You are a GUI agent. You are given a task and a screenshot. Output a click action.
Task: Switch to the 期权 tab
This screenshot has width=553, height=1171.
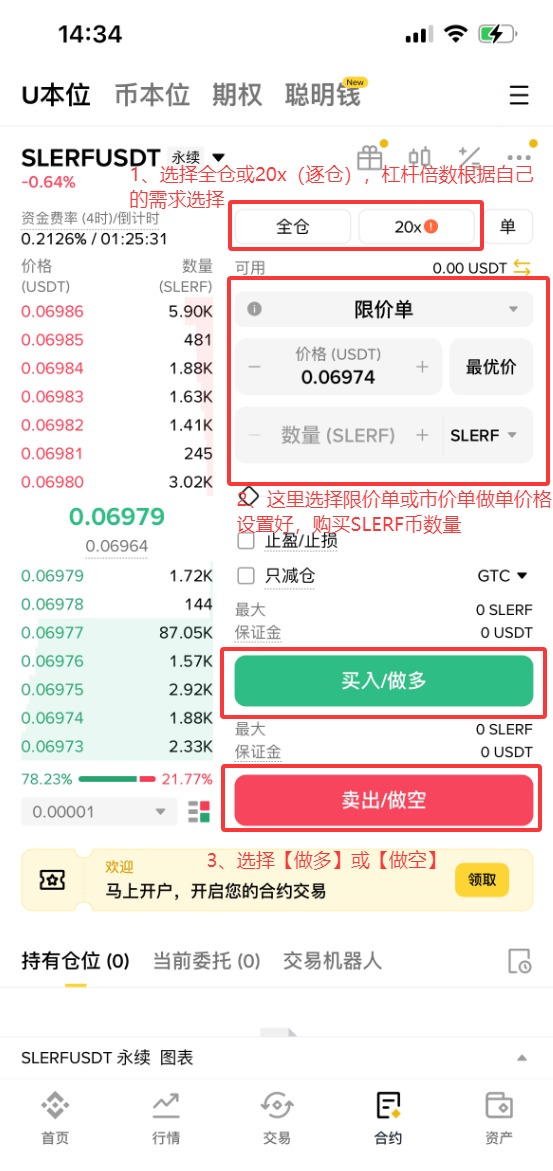(x=237, y=96)
